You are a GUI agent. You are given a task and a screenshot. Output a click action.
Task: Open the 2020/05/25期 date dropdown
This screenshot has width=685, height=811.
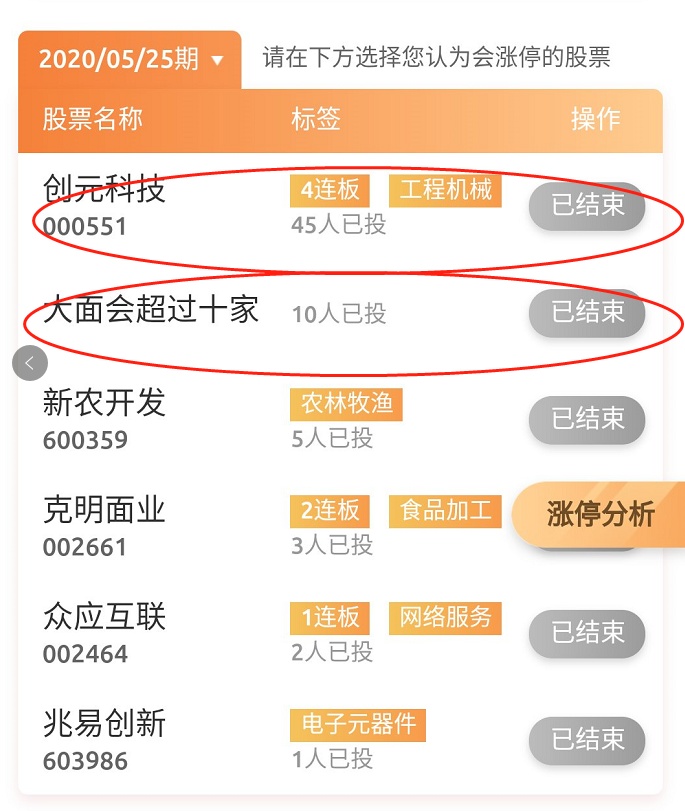coord(130,59)
